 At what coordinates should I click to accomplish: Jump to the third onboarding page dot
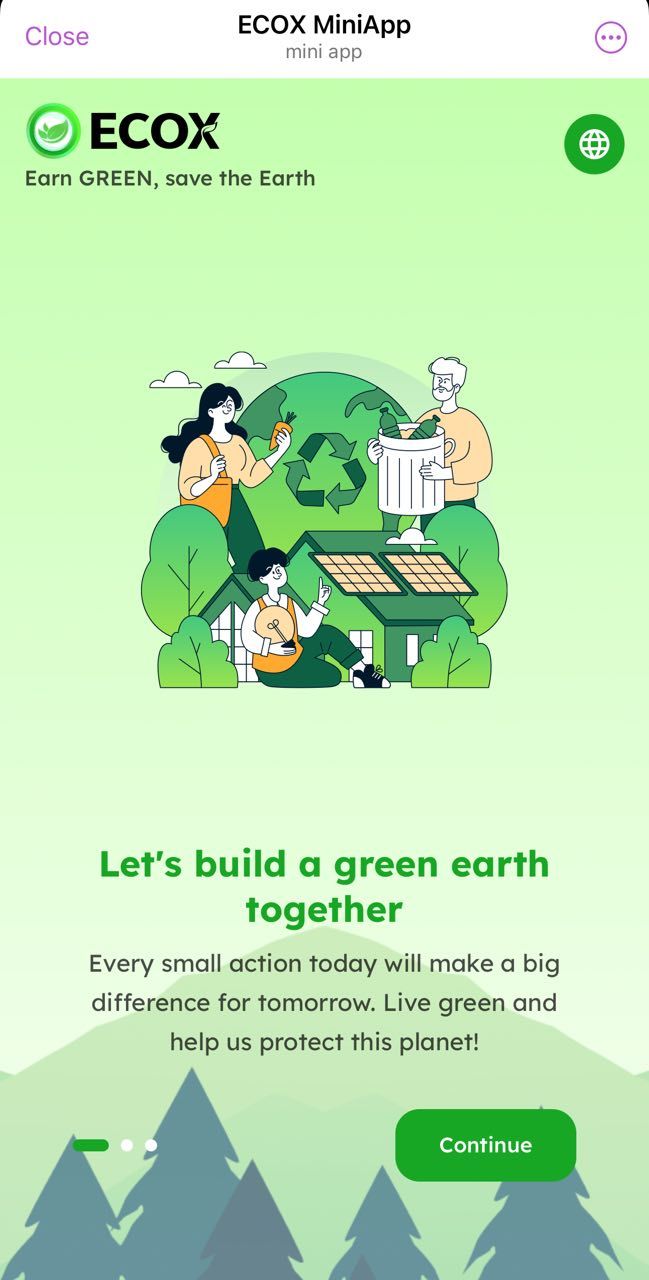click(151, 1145)
